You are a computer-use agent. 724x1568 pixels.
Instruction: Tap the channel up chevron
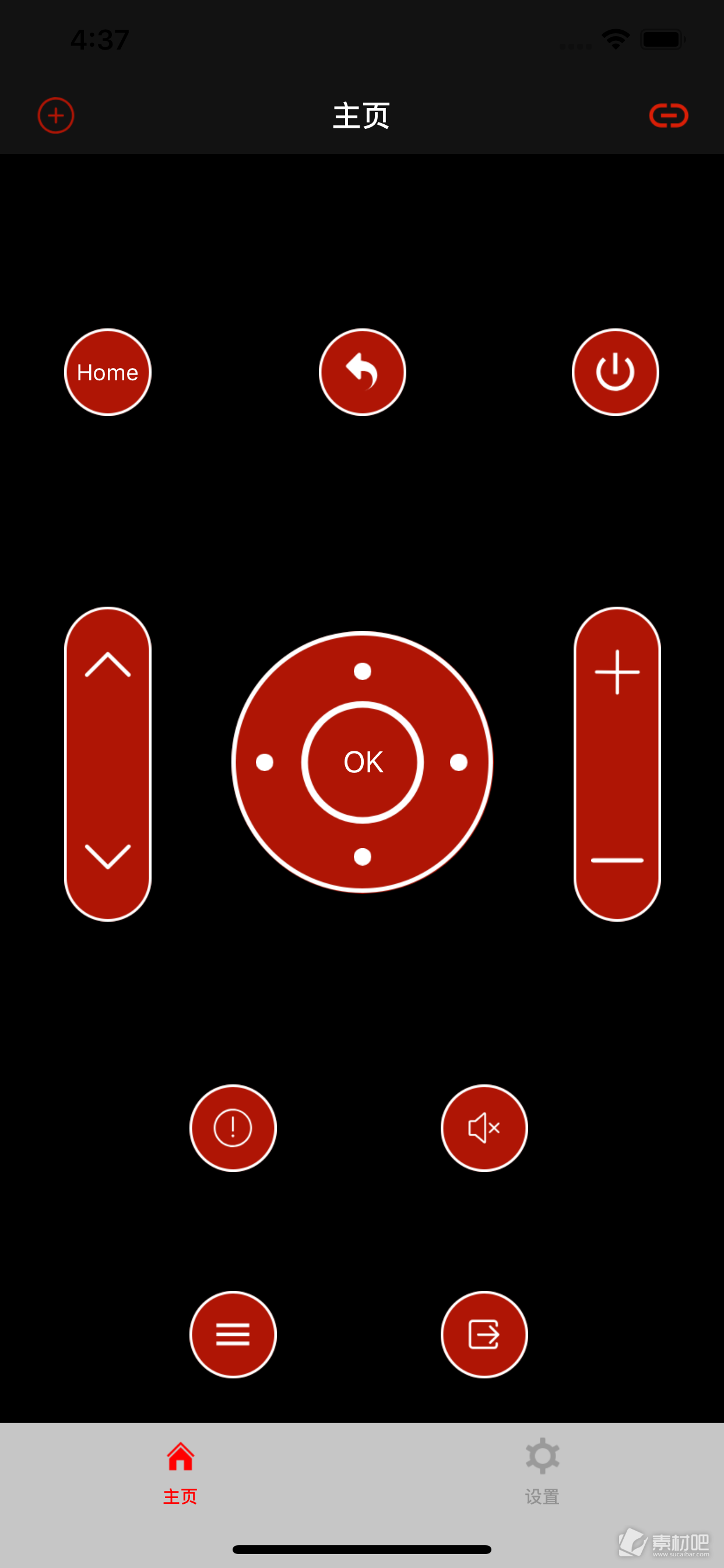(108, 664)
